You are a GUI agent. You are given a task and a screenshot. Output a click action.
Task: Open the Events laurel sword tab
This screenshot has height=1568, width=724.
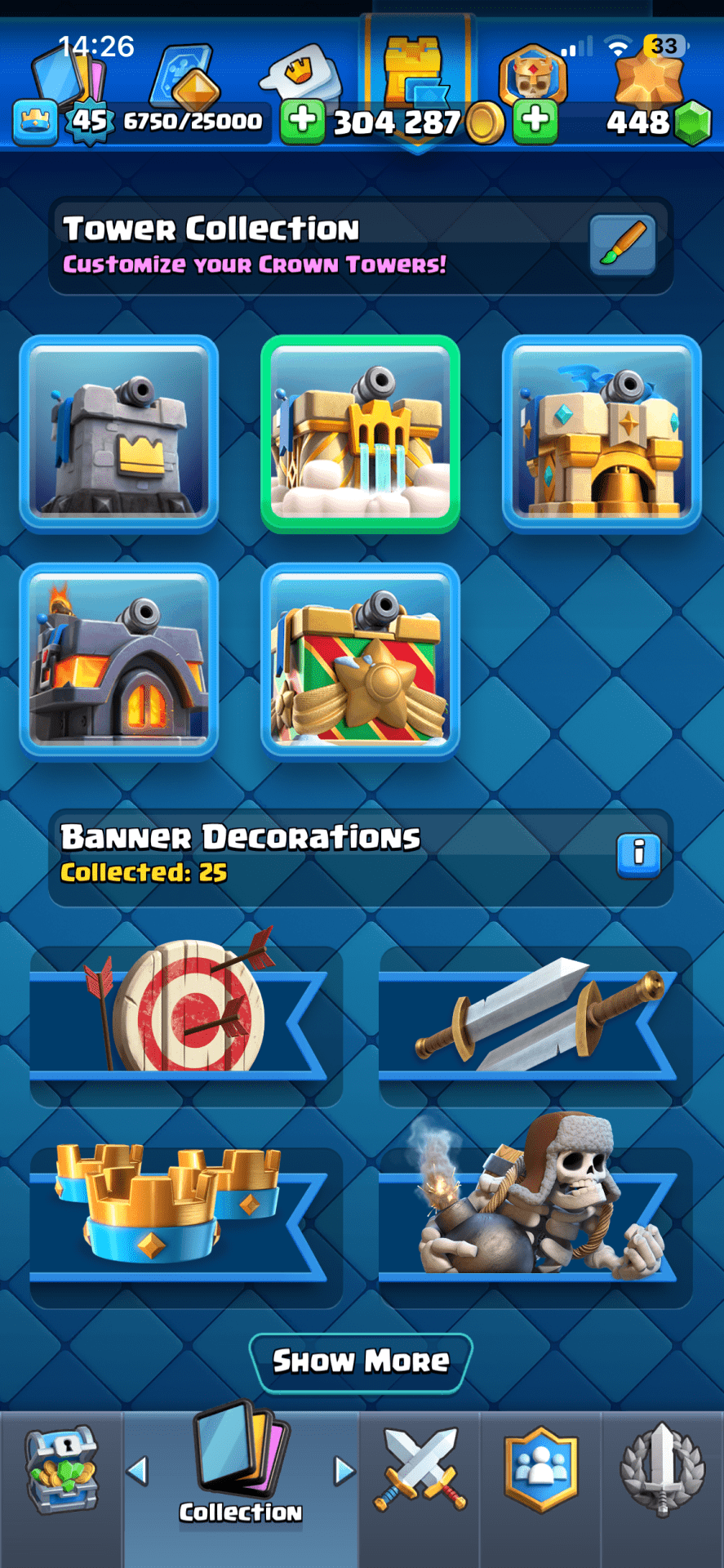(x=662, y=1472)
